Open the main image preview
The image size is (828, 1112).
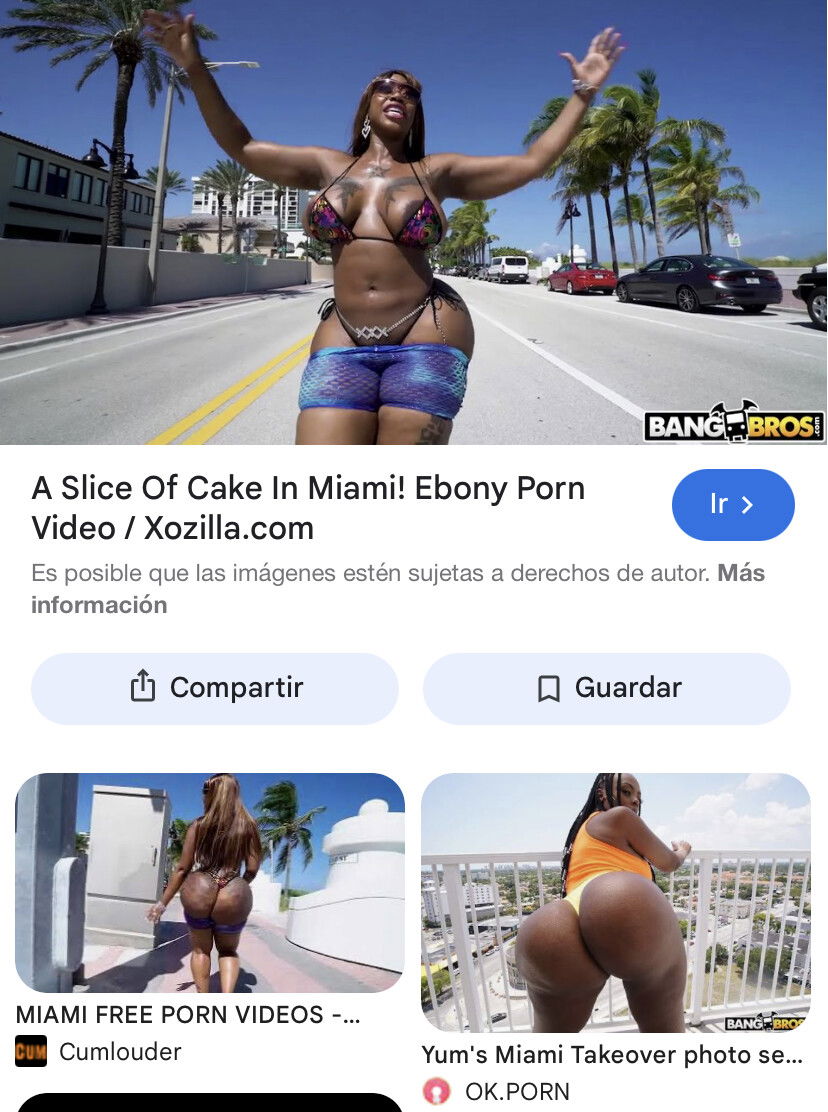[413, 222]
